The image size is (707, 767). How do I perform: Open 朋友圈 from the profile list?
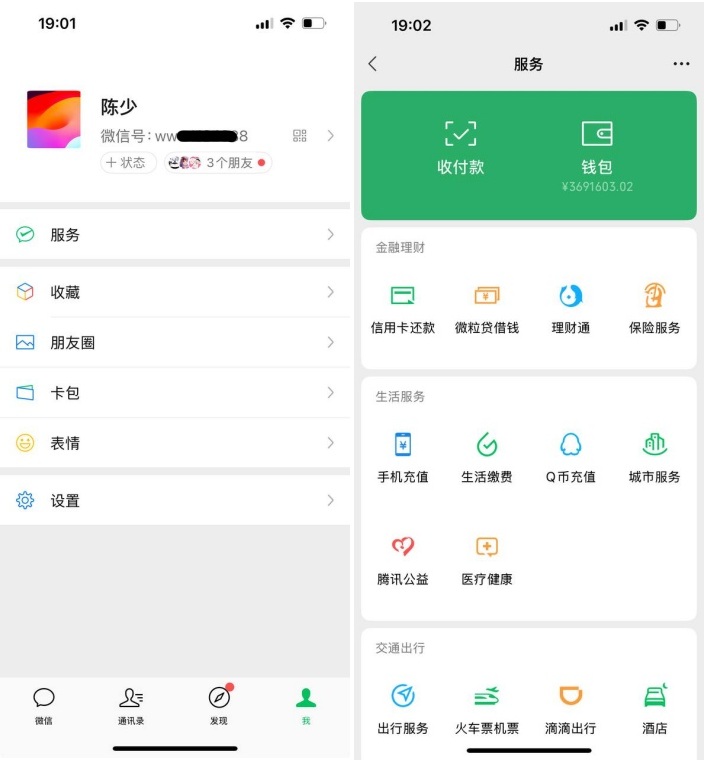[x=175, y=343]
